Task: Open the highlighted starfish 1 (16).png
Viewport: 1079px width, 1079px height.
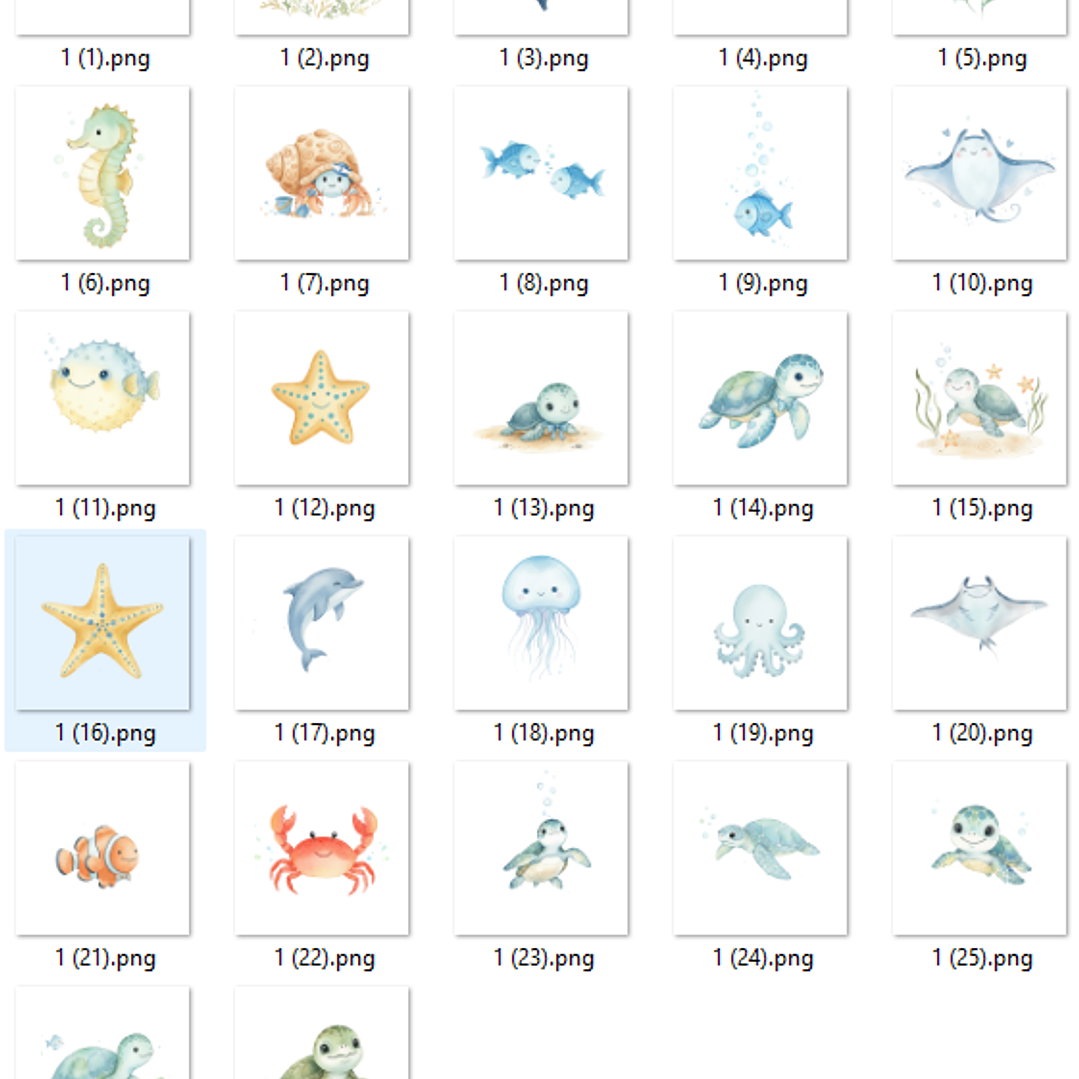Action: [x=102, y=624]
